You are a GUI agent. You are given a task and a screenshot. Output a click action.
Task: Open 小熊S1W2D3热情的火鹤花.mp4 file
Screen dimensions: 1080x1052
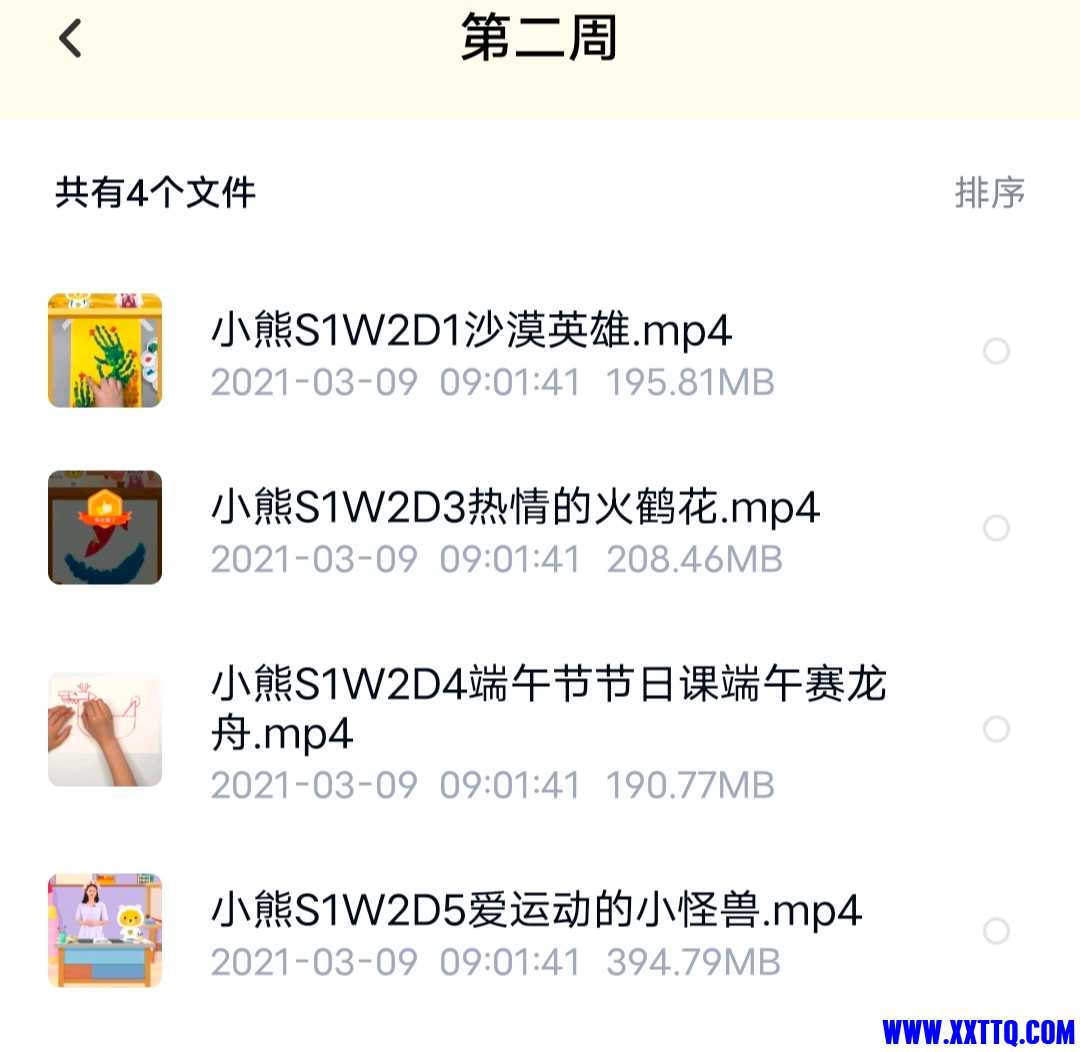point(515,508)
